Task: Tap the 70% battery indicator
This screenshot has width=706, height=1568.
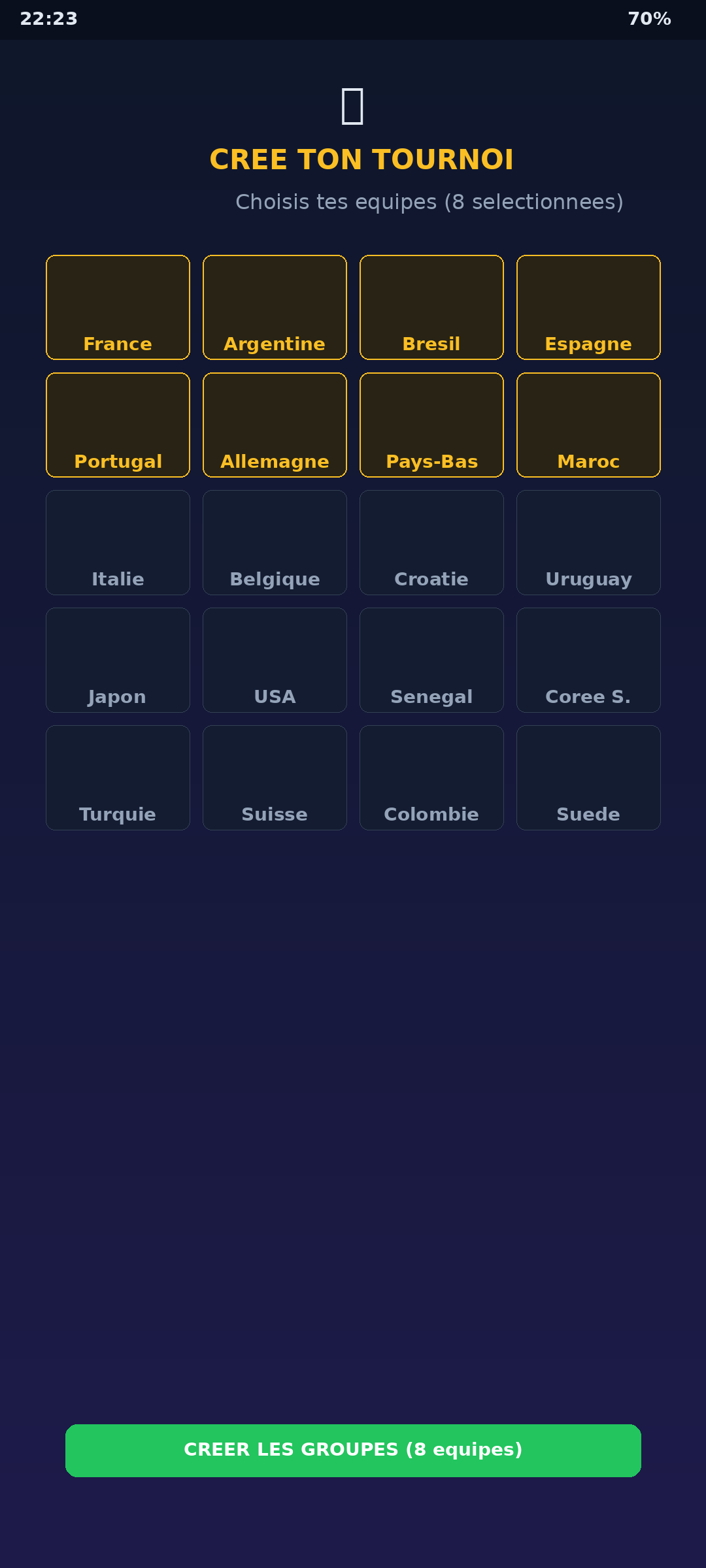Action: [649, 20]
